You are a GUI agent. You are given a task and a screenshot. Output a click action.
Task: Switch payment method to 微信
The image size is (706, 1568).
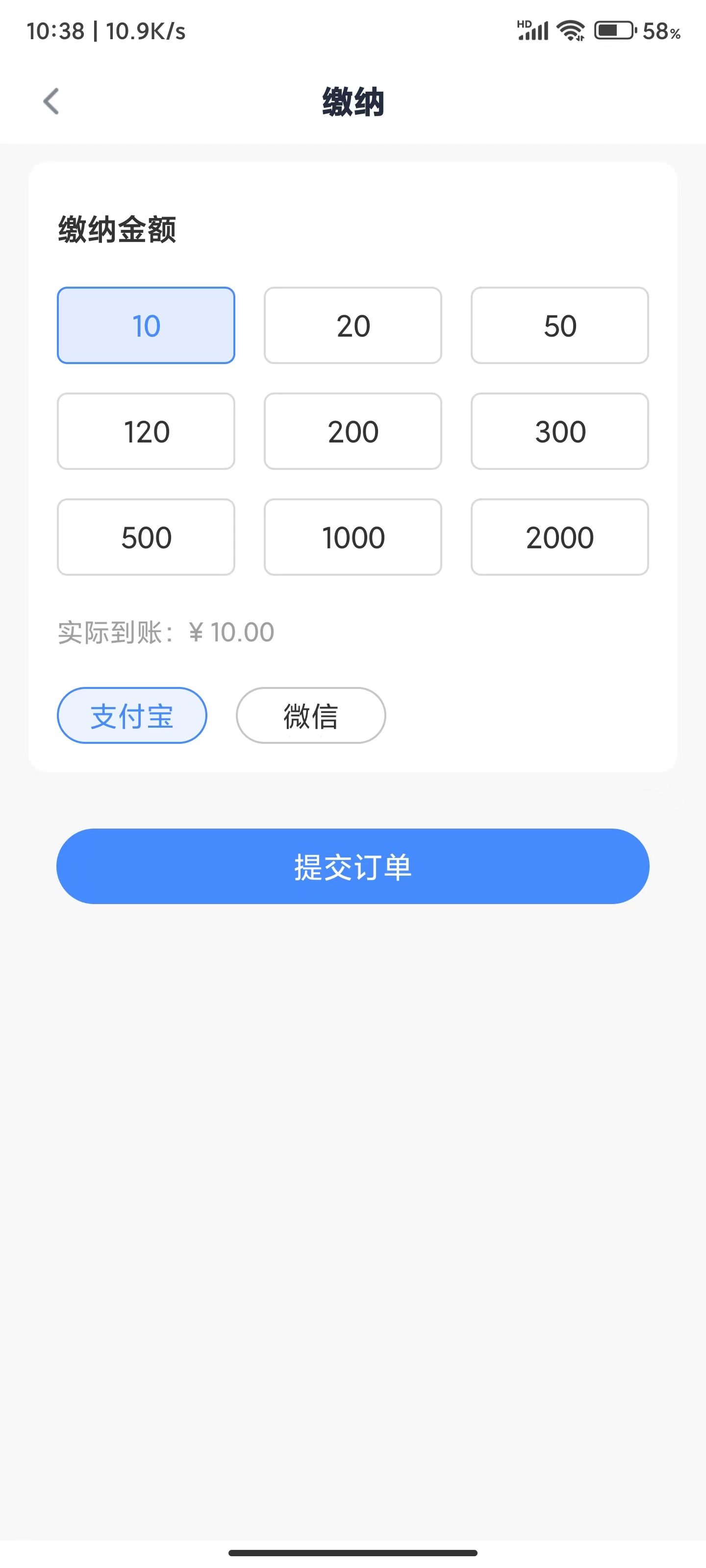tap(311, 716)
